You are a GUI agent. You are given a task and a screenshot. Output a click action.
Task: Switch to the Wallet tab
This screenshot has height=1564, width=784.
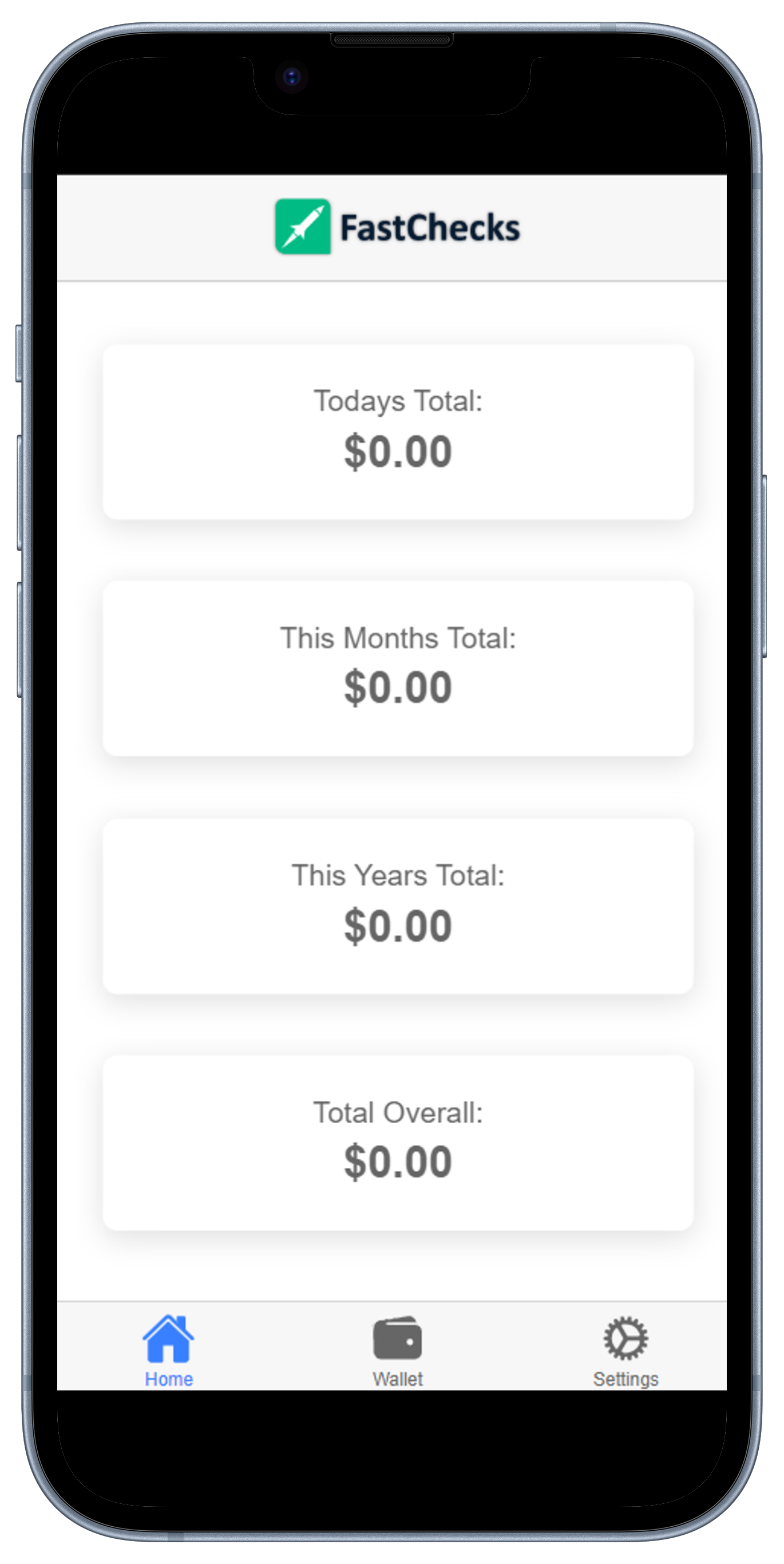(398, 1349)
